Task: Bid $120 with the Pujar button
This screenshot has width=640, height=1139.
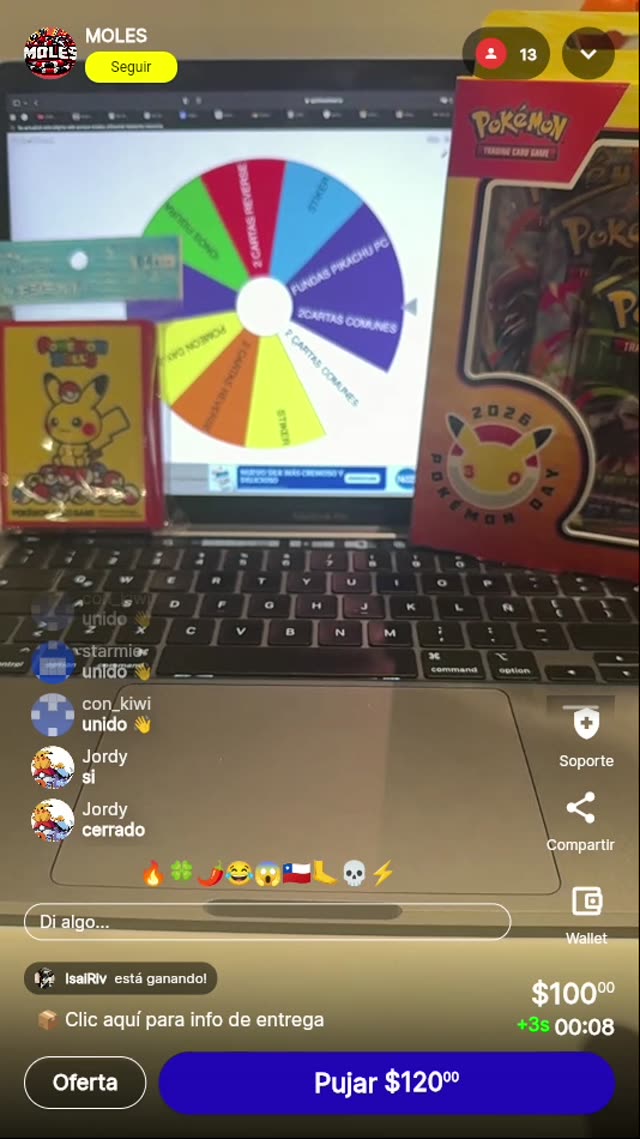Action: (x=386, y=1082)
